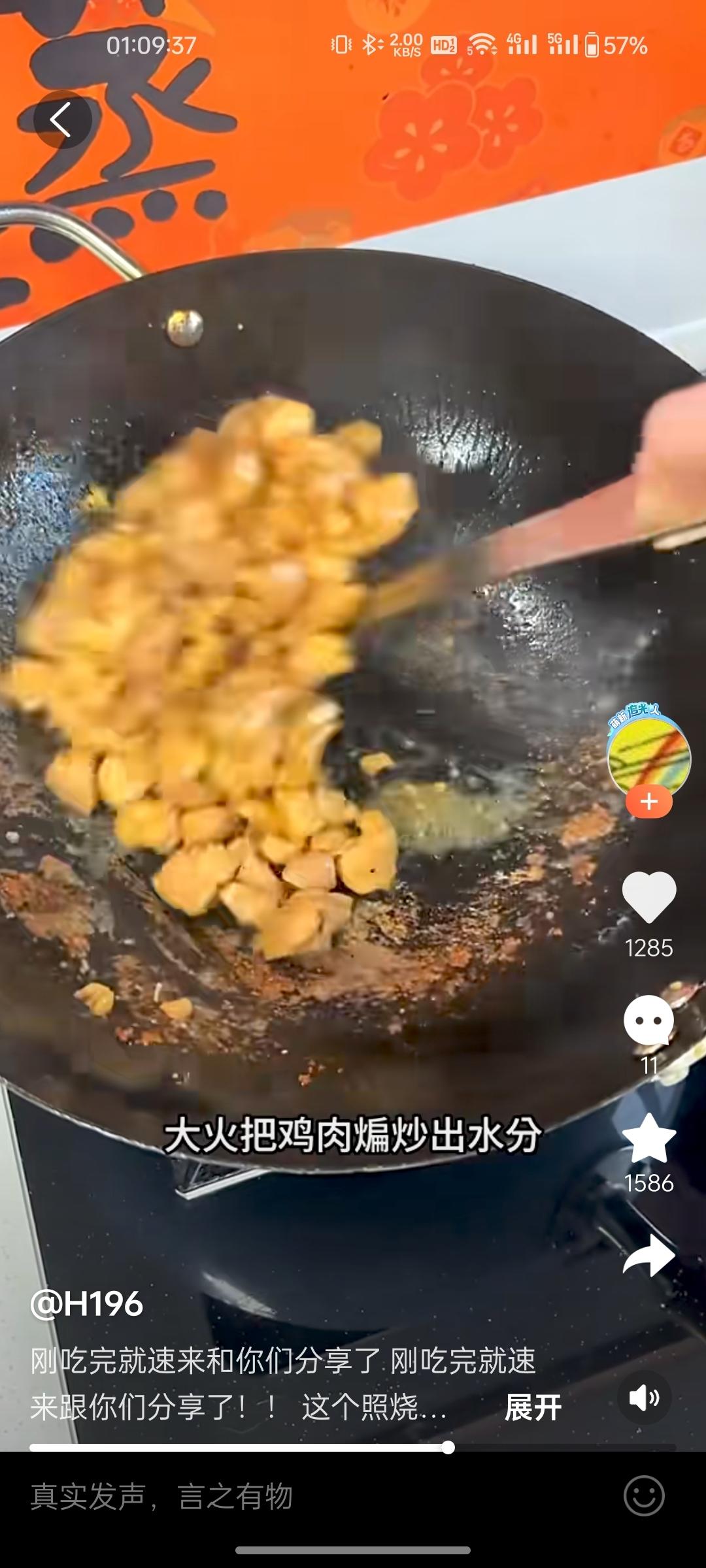Screen dimensions: 706x1568
Task: Tap the video progress bar
Action: click(x=353, y=1447)
